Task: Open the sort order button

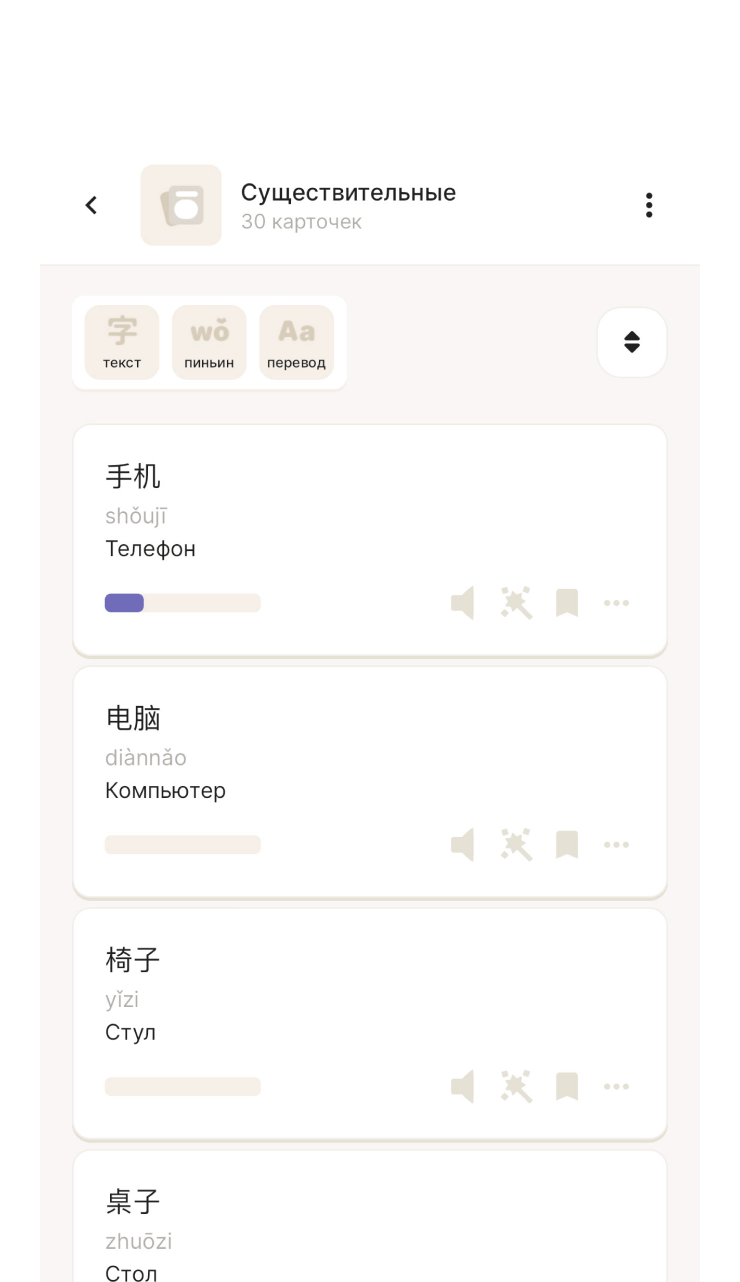Action: [631, 342]
